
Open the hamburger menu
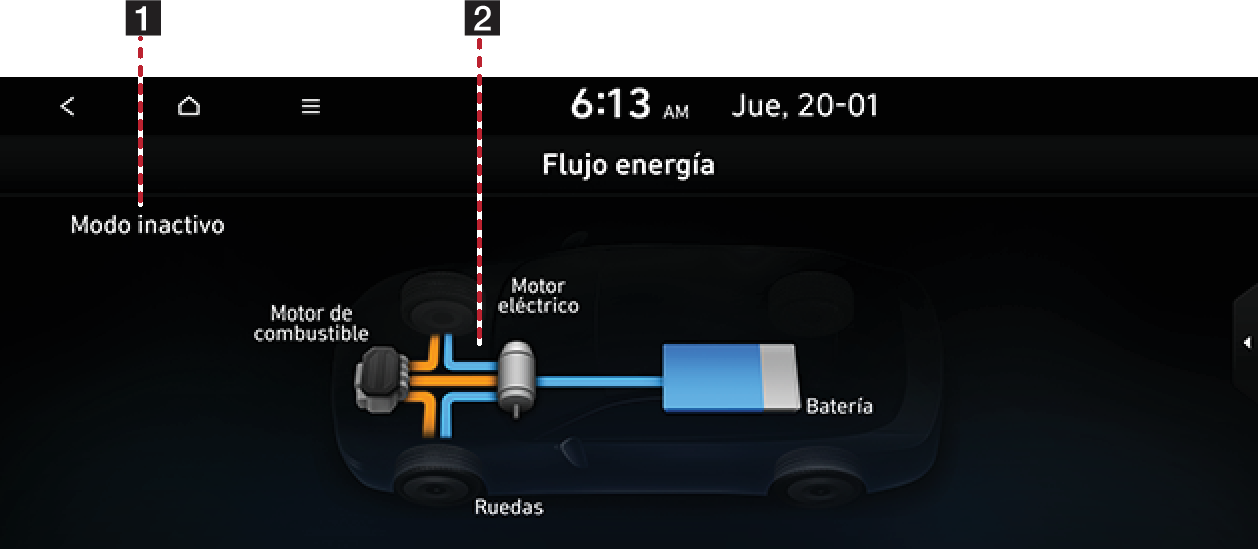click(x=311, y=106)
